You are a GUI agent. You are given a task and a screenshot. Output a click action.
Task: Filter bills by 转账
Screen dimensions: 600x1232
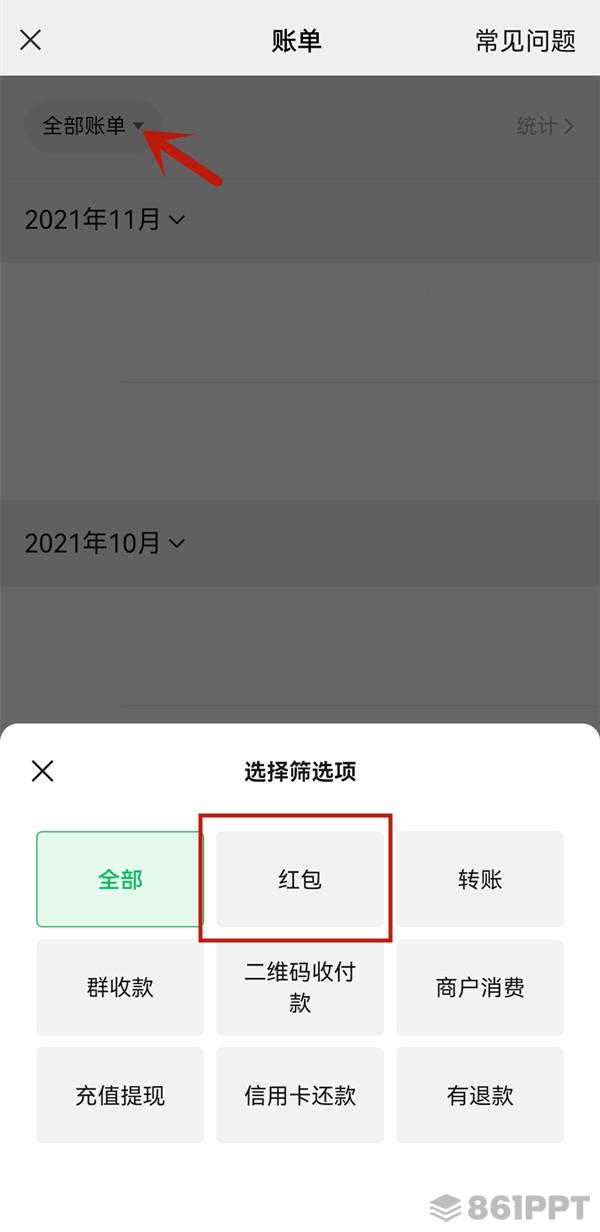[480, 879]
